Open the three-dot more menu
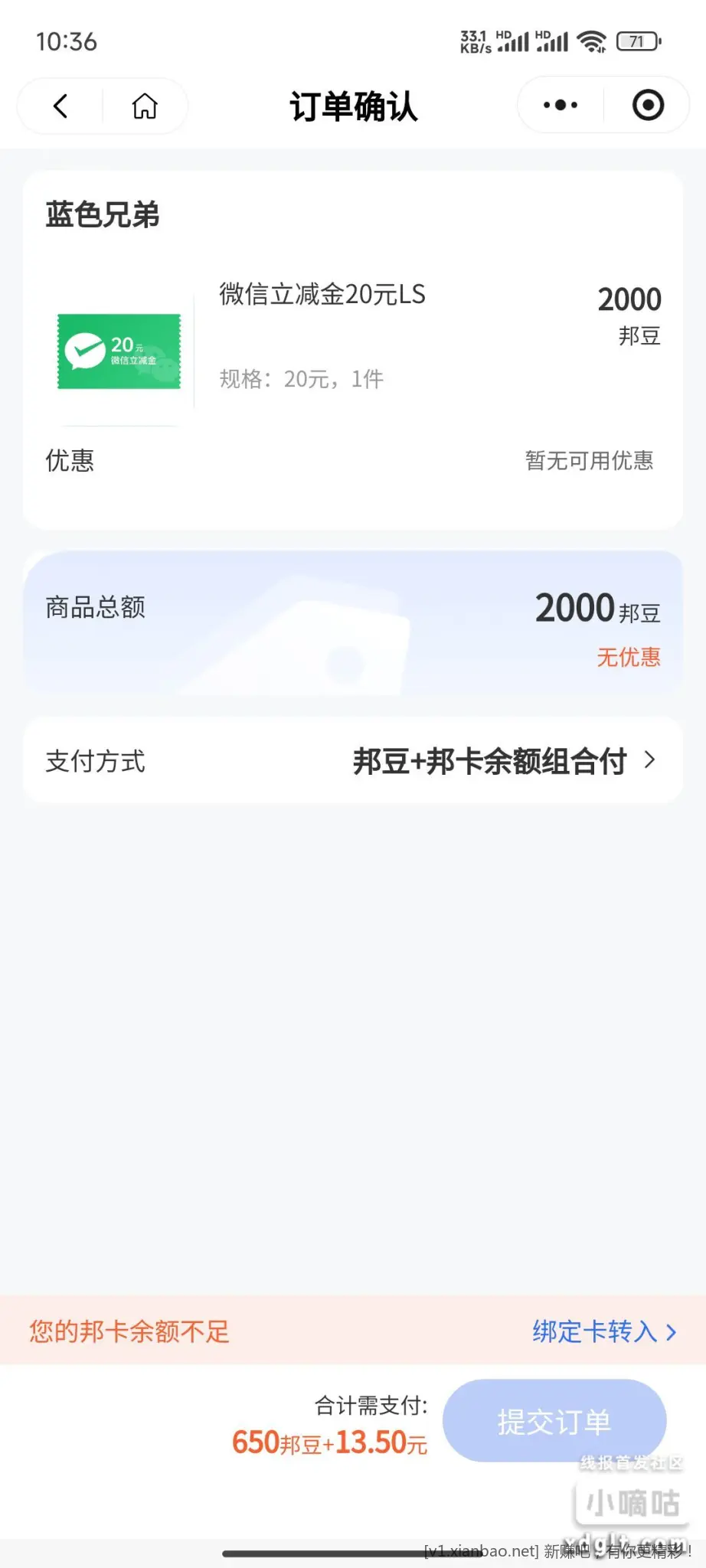Screen dimensions: 706x1568 tap(561, 105)
